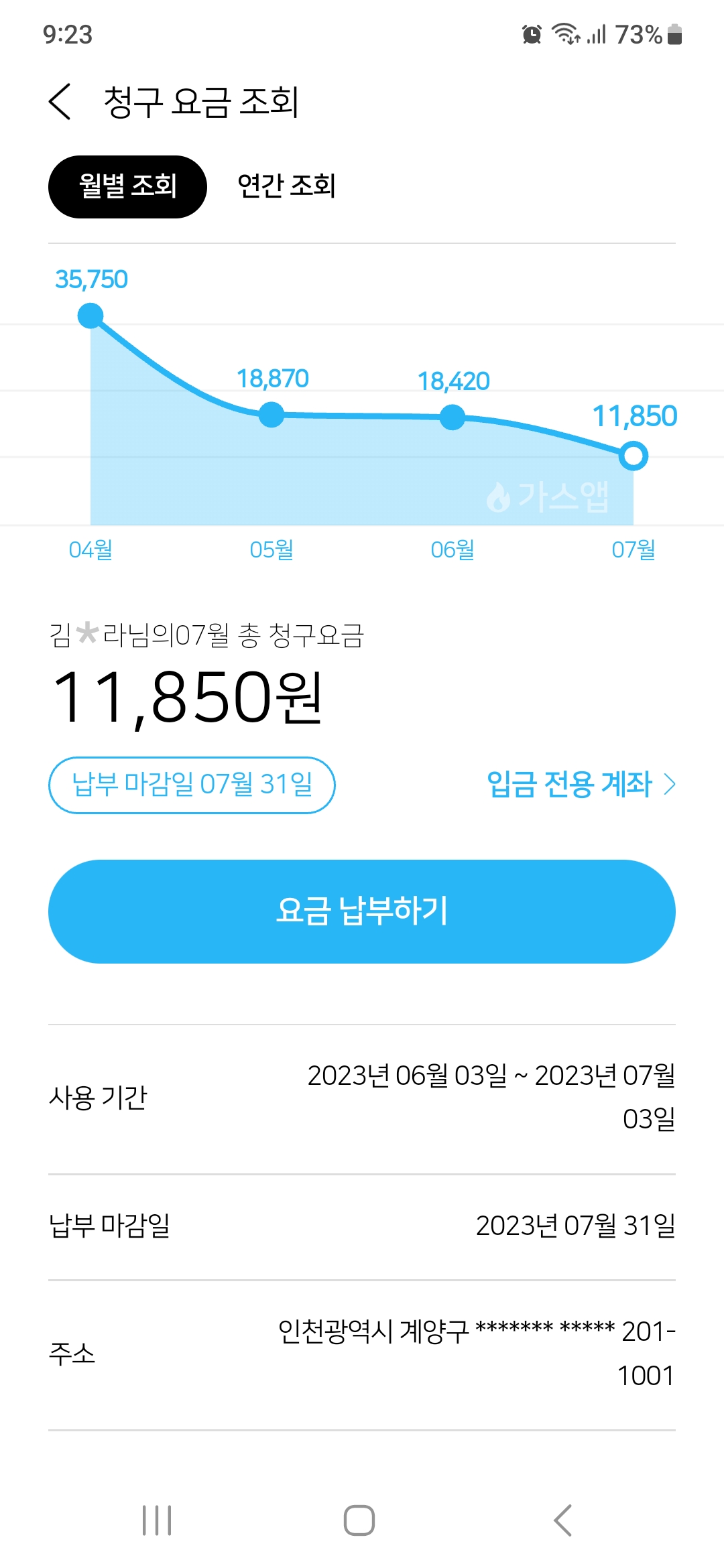Go back from 청구 요금 조회
Image resolution: width=724 pixels, height=1568 pixels.
60,102
